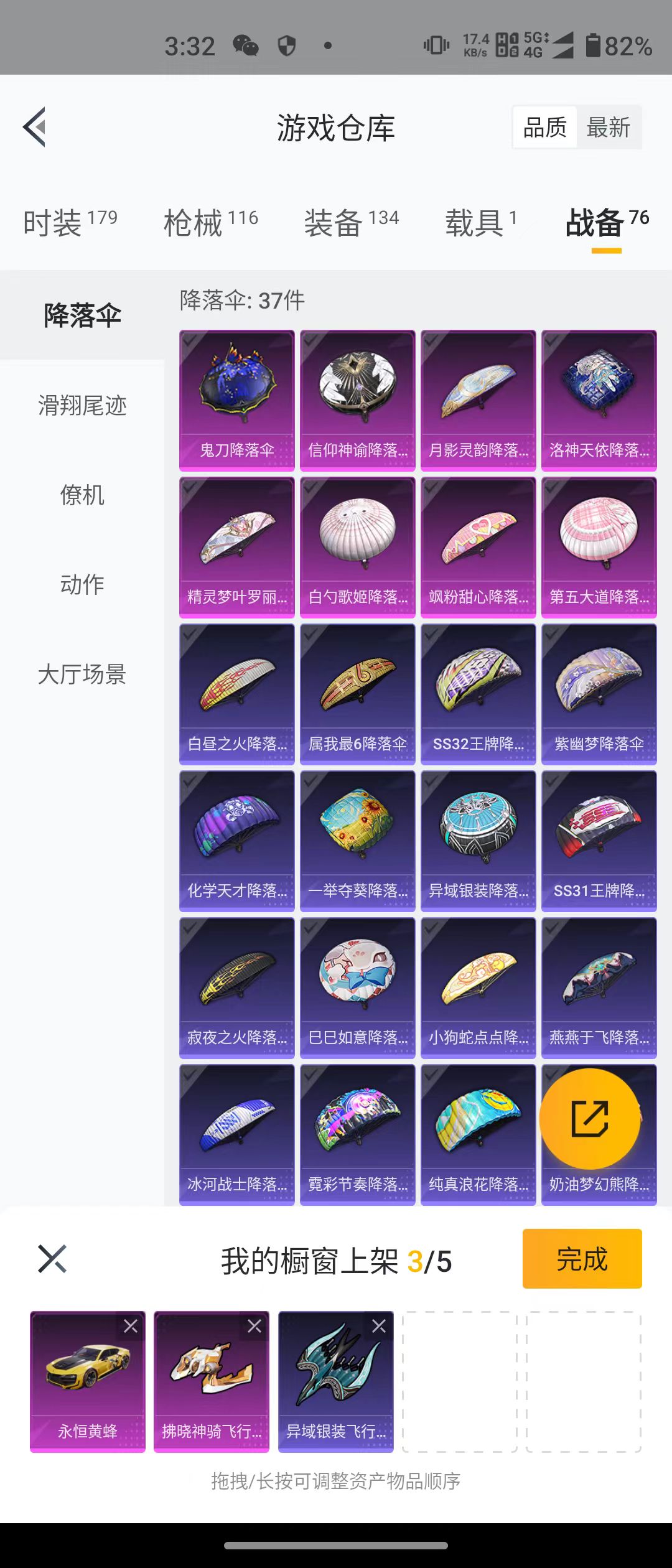Screen dimensions: 672x1568
Task: Open the 动作 category
Action: coord(82,585)
